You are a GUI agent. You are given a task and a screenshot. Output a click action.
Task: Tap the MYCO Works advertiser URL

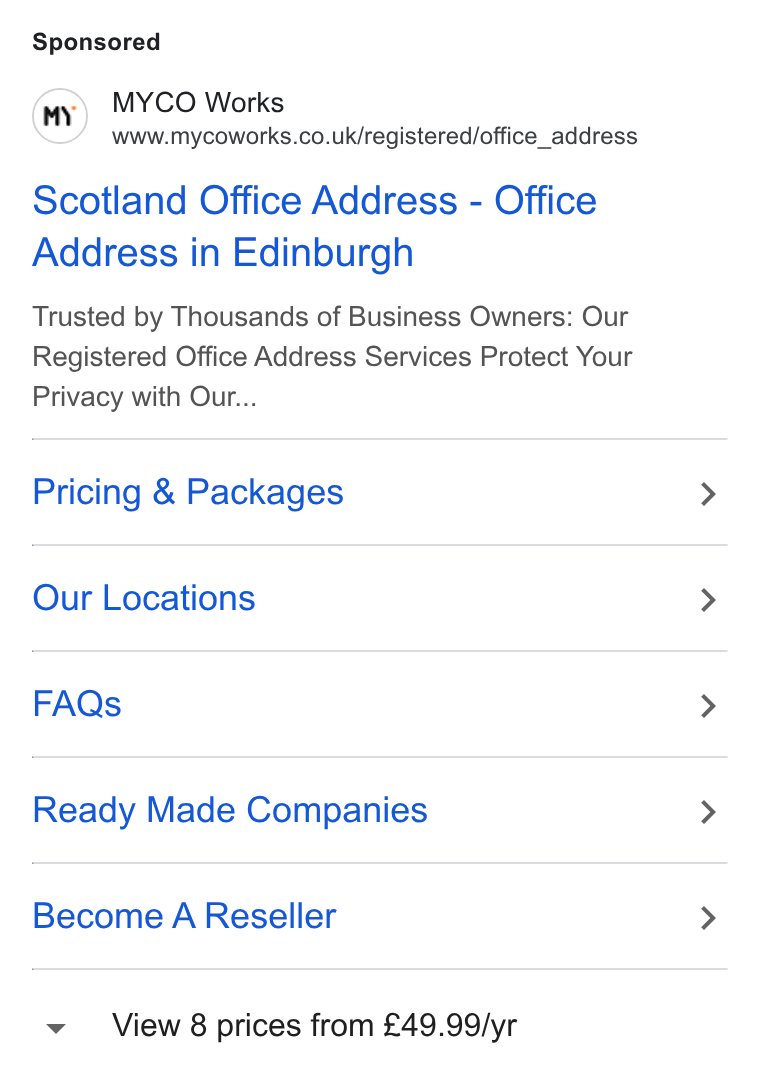(x=375, y=136)
